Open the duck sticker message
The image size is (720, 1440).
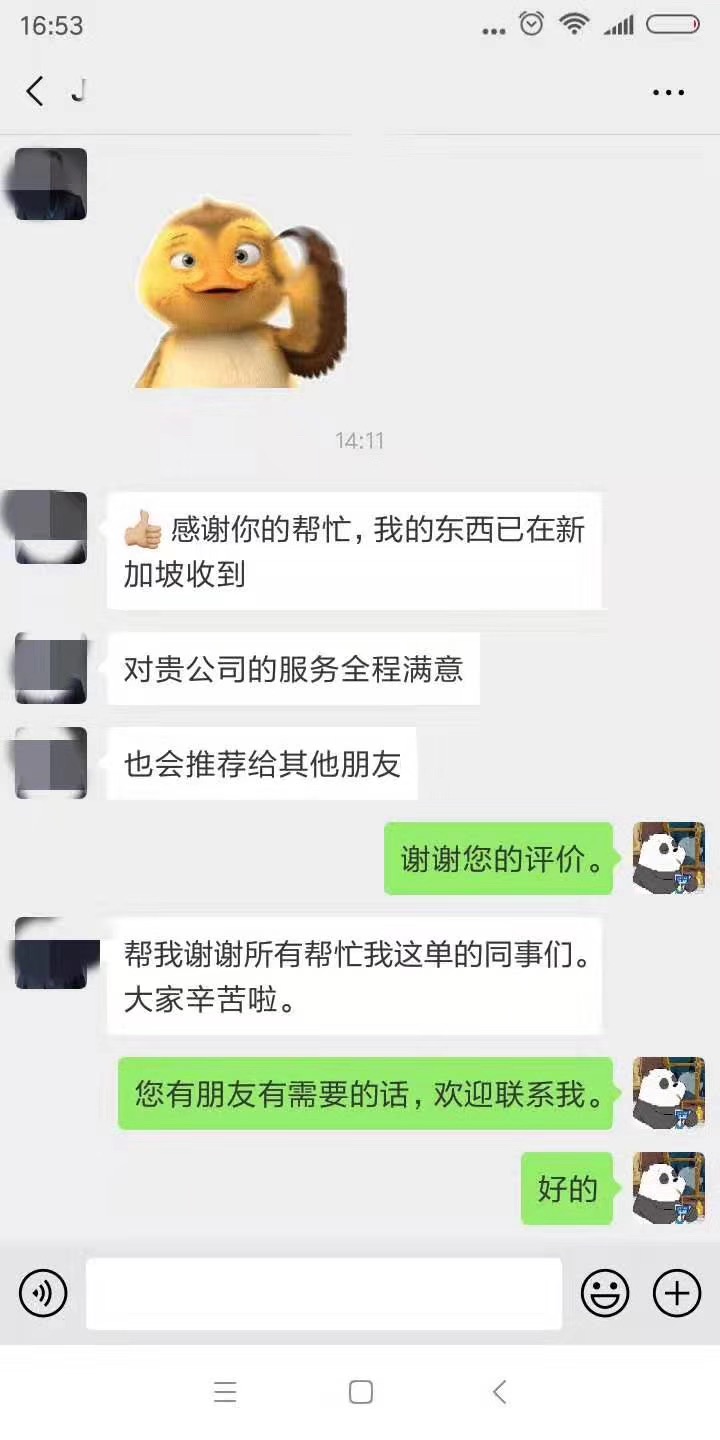pos(242,292)
